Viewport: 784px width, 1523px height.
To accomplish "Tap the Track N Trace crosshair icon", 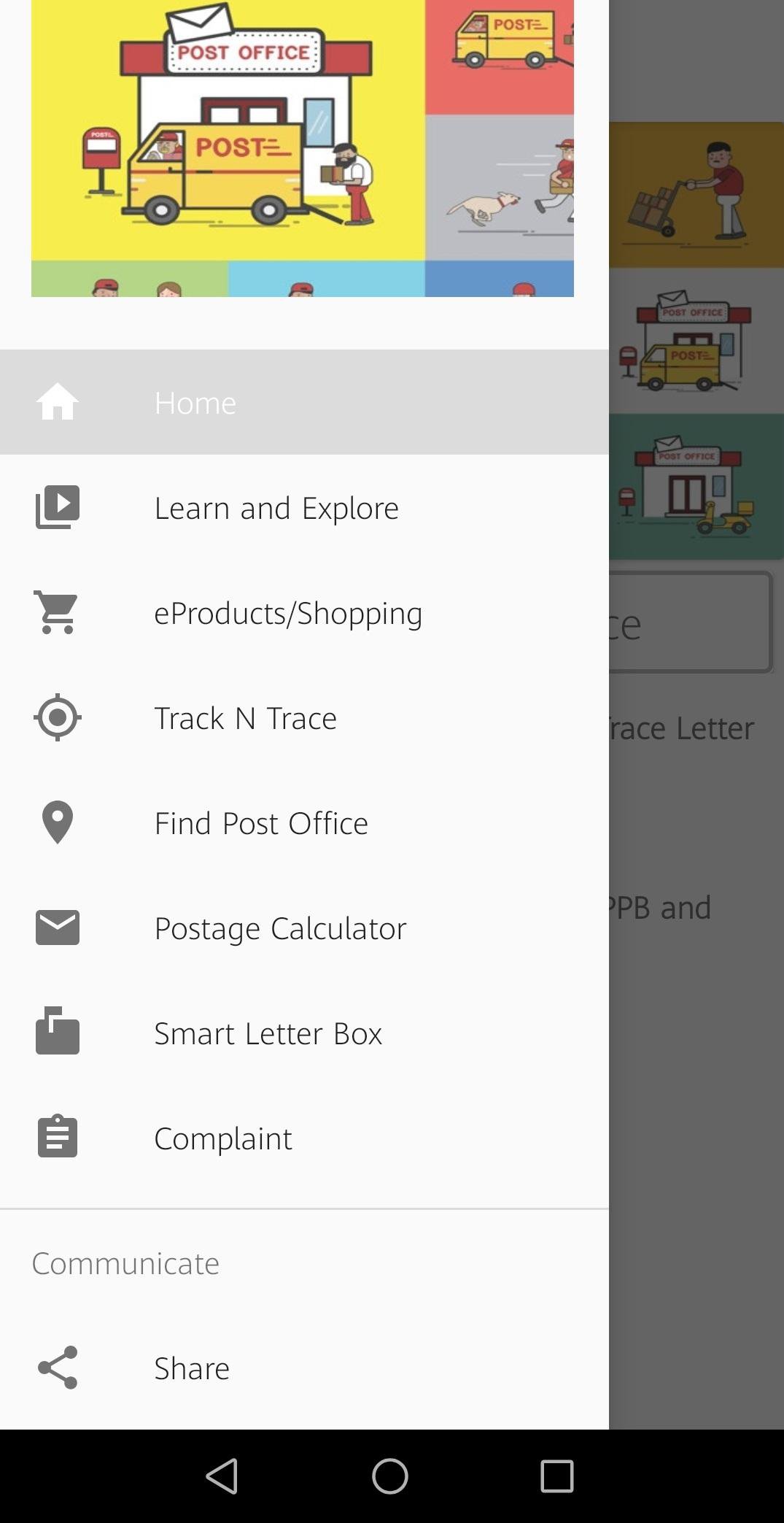I will click(57, 717).
